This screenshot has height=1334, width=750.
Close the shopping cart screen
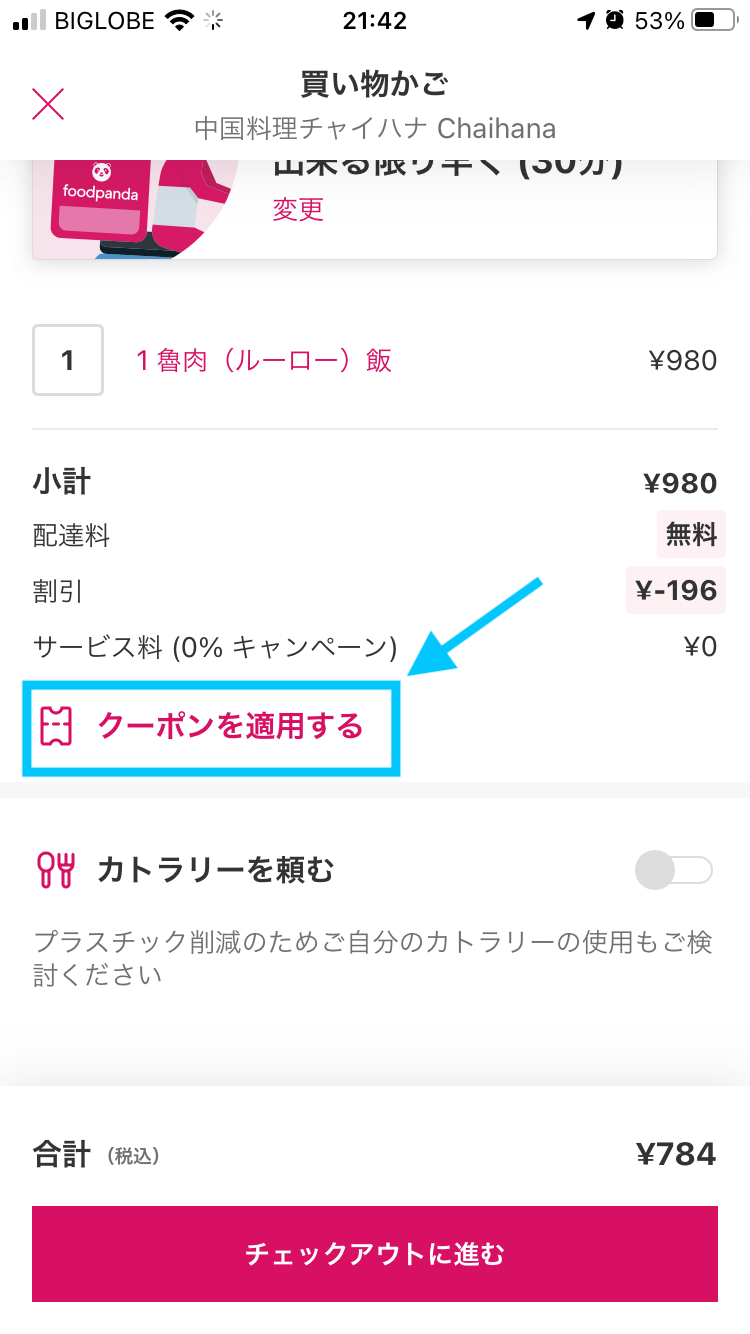click(x=48, y=104)
